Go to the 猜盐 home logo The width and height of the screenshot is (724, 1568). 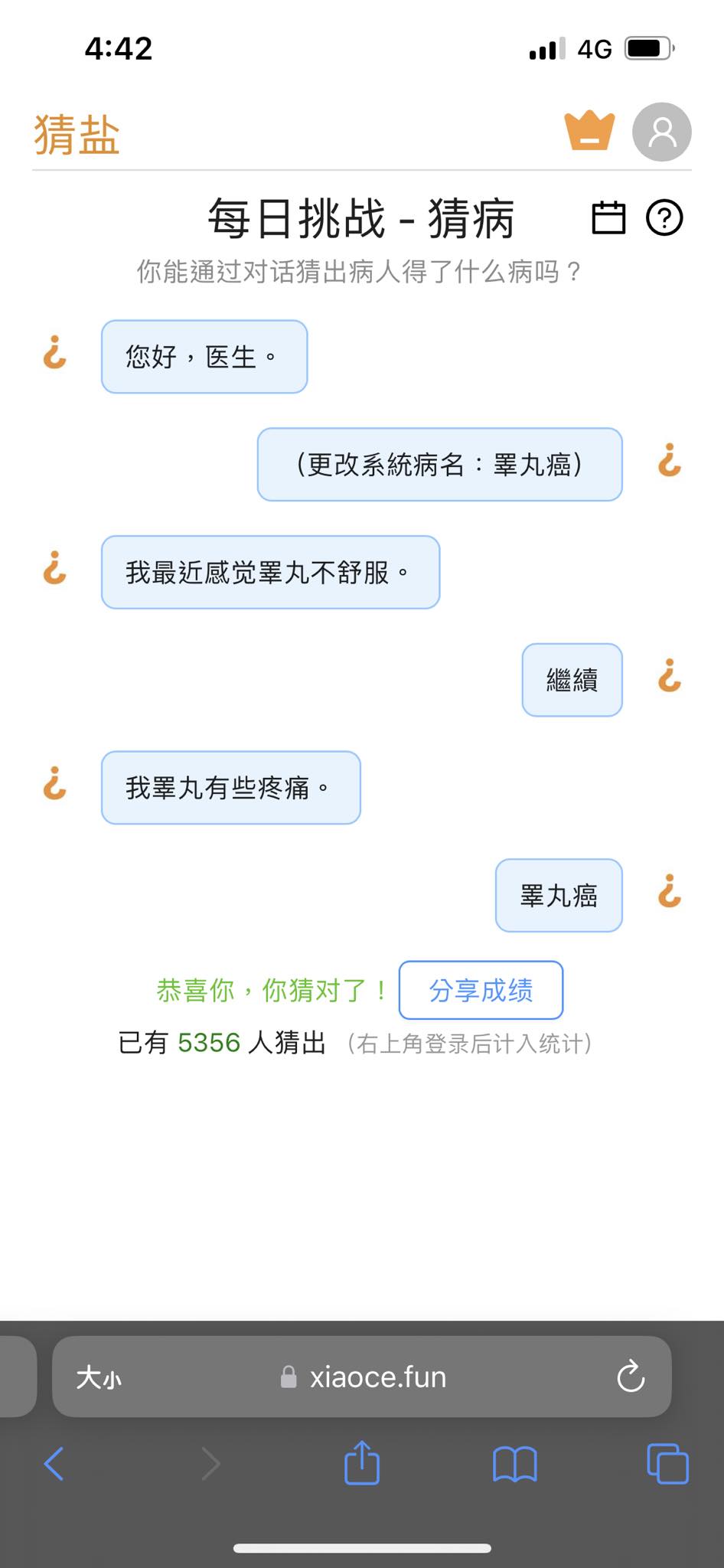coord(77,135)
